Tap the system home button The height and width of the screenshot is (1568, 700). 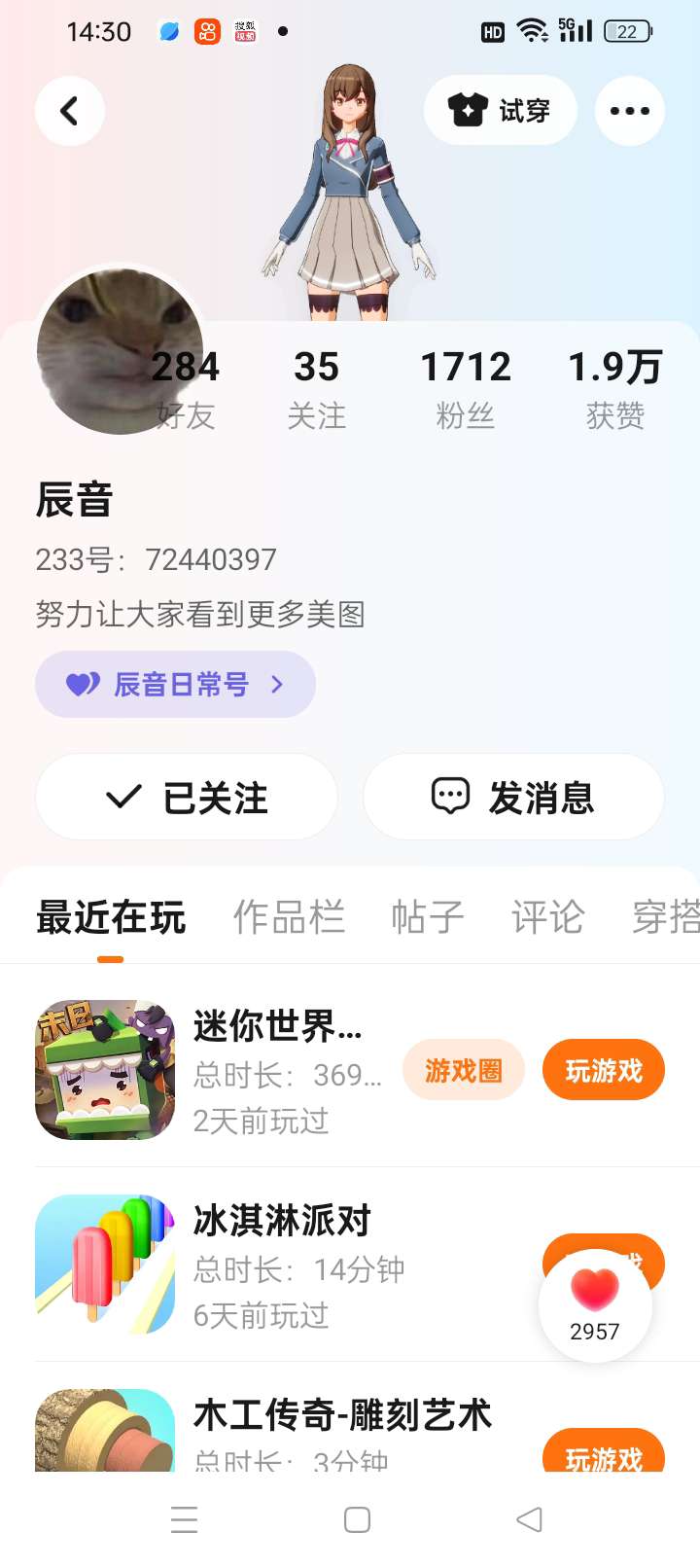(357, 1520)
